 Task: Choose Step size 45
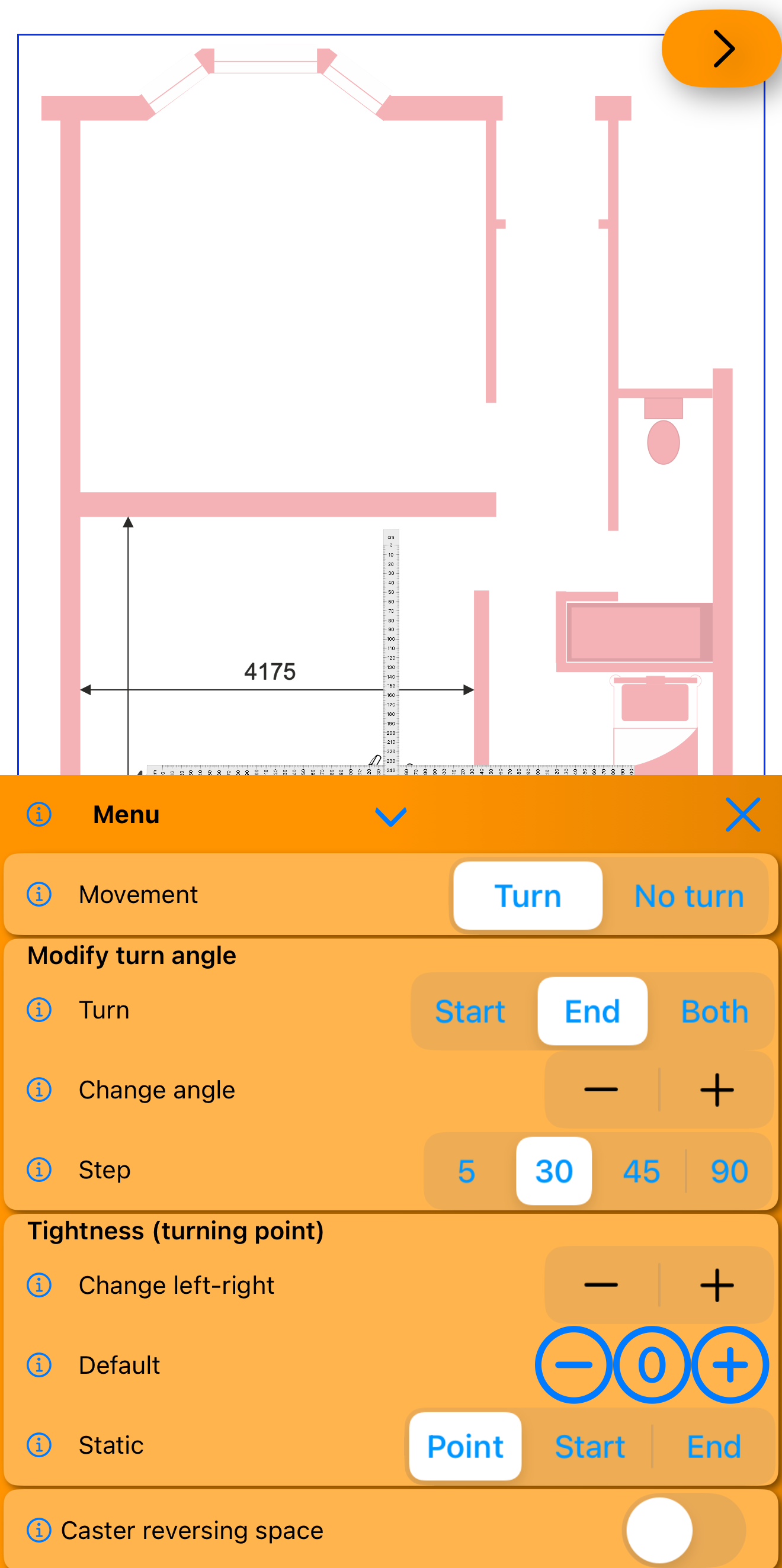click(640, 1171)
